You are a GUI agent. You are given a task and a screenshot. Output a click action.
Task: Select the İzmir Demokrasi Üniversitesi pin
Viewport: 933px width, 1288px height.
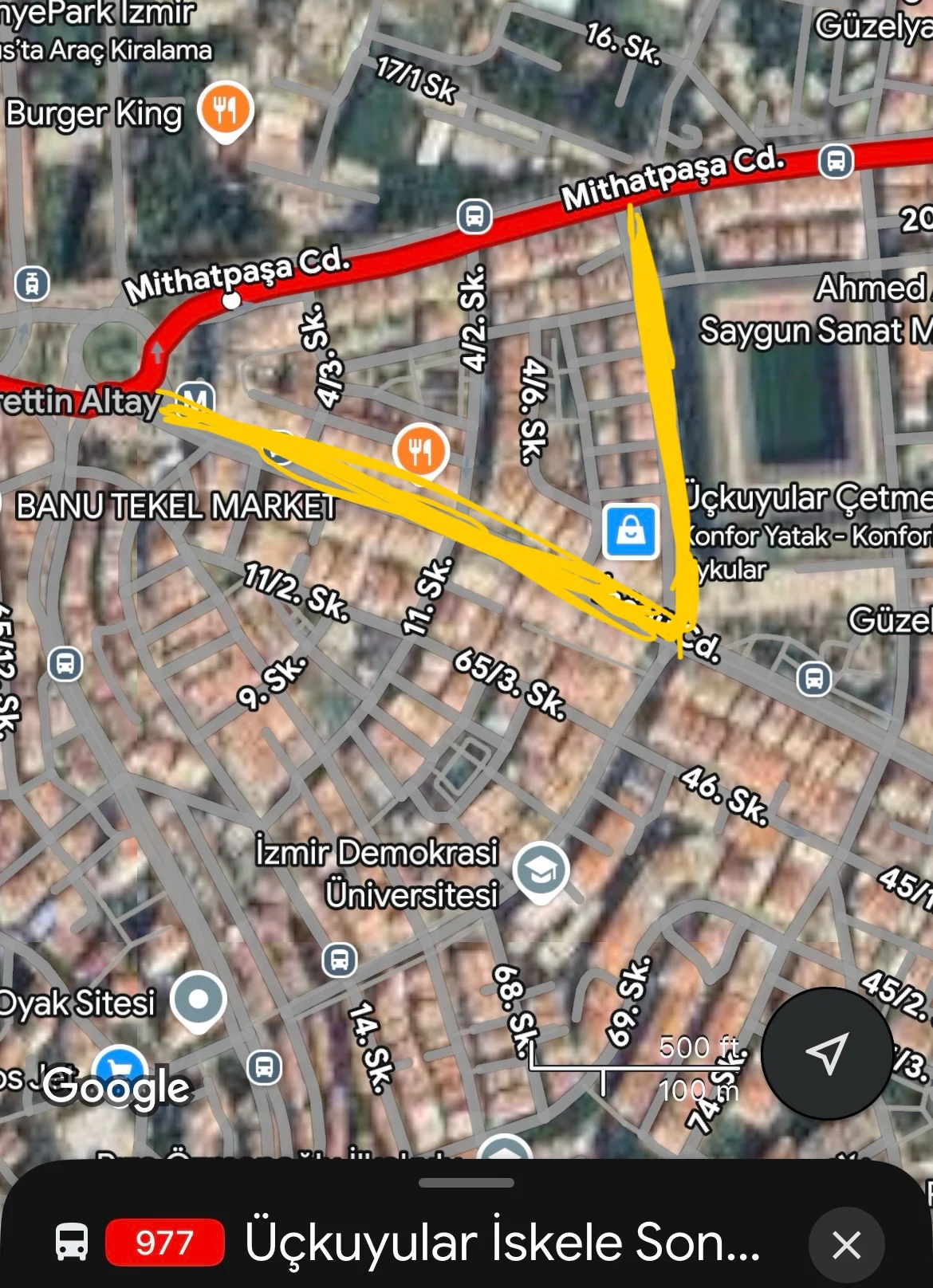point(541,870)
